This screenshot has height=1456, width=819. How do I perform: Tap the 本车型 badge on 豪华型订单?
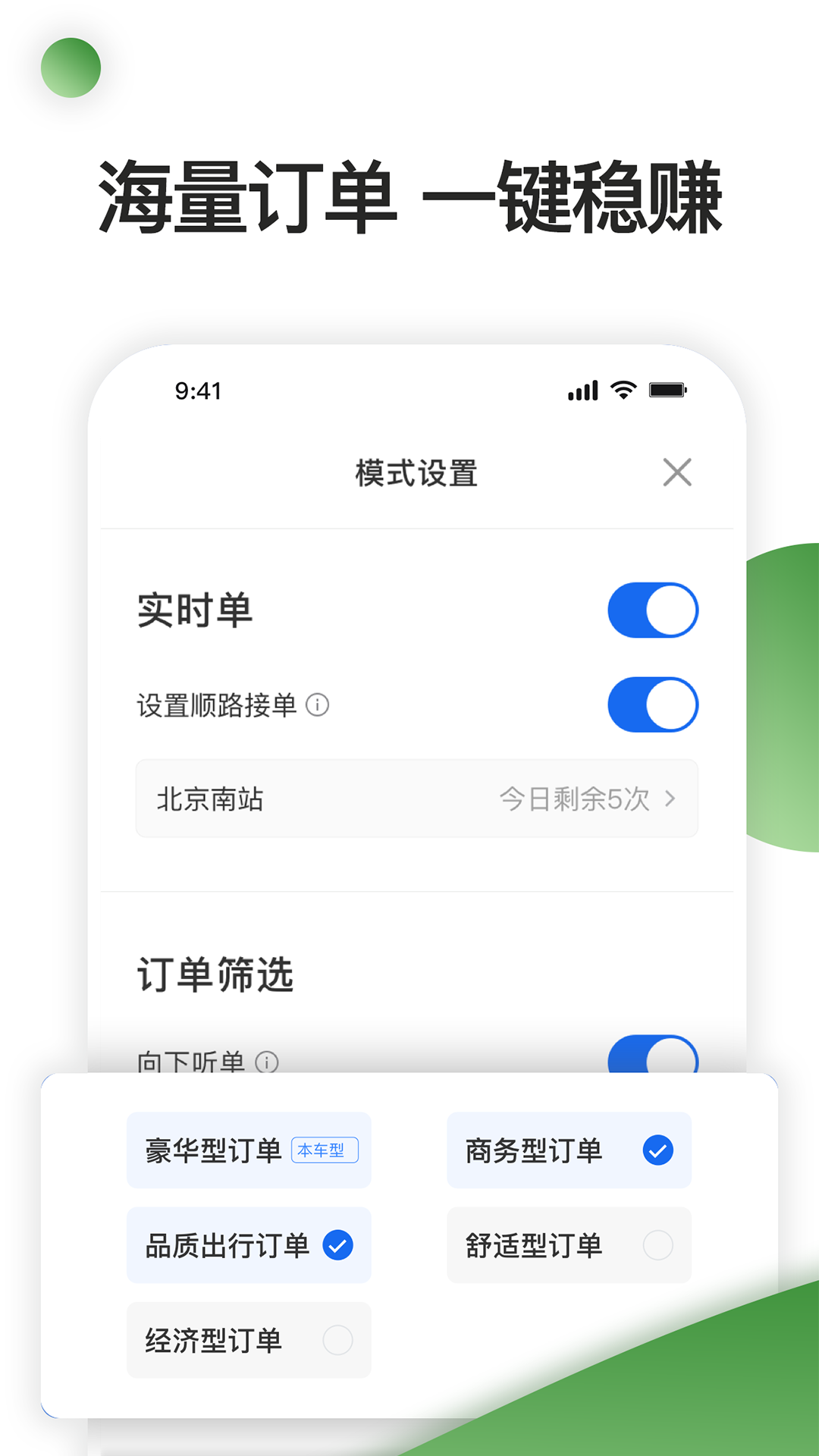(x=325, y=1151)
